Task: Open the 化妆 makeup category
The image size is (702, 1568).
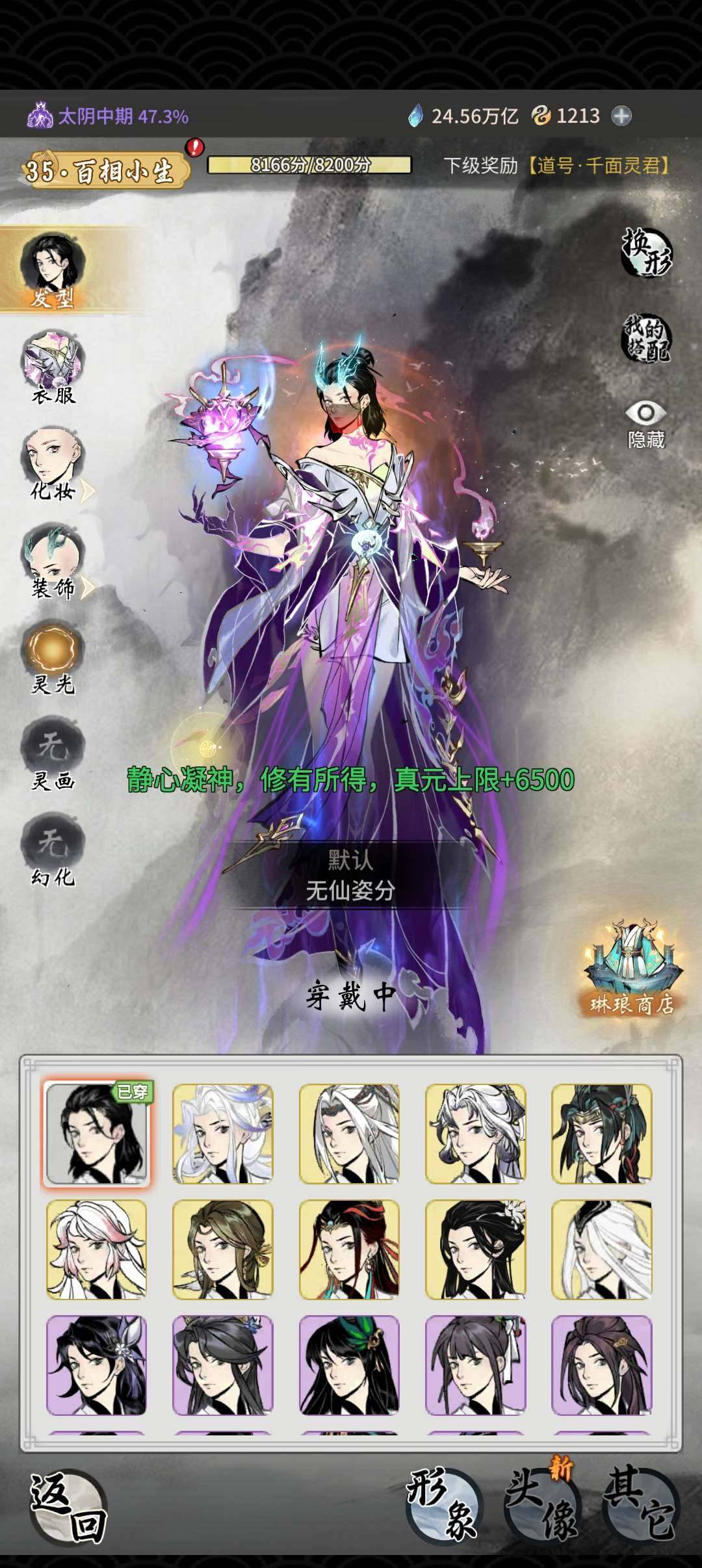Action: click(x=53, y=464)
